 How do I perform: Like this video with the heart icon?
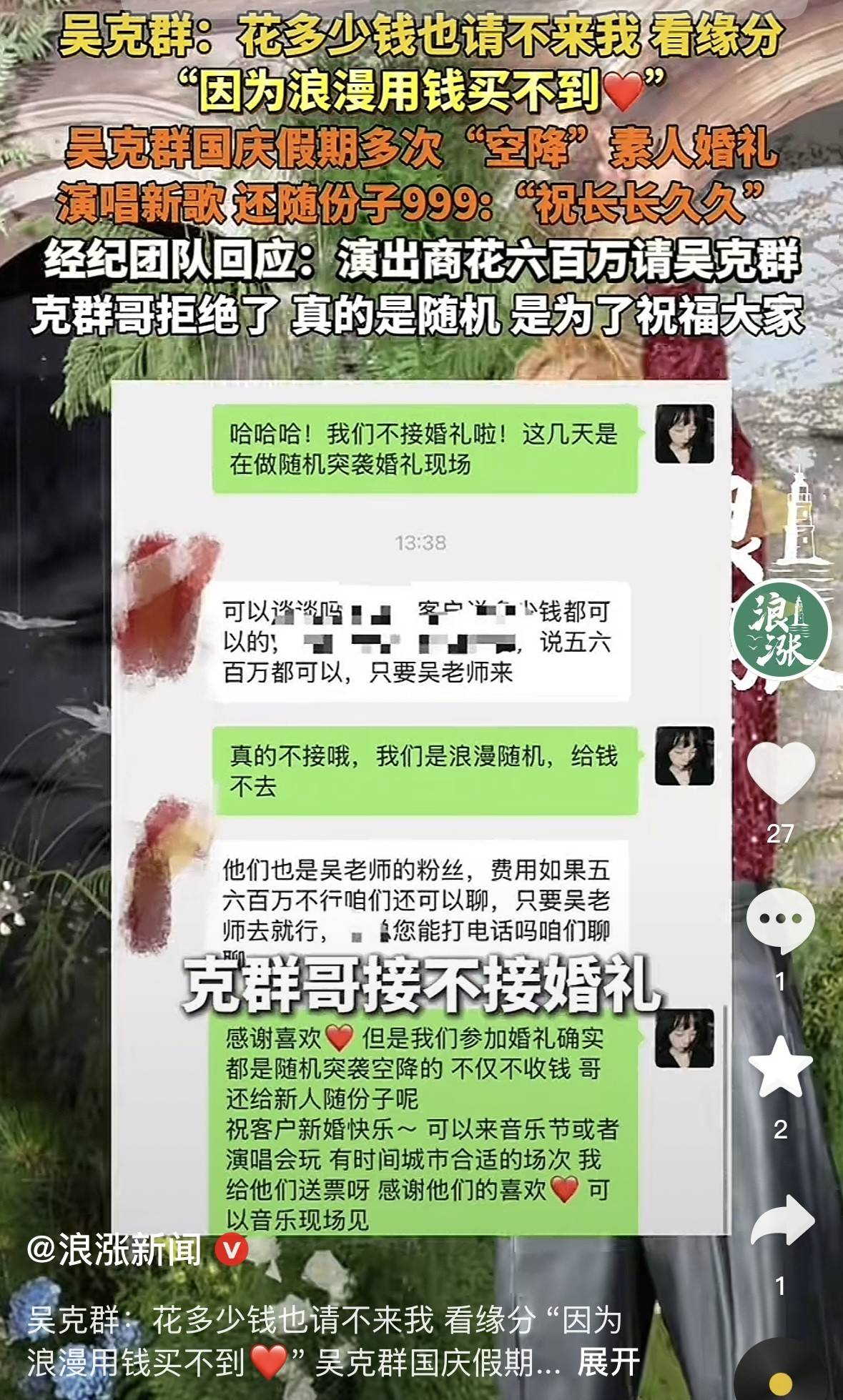780,773
